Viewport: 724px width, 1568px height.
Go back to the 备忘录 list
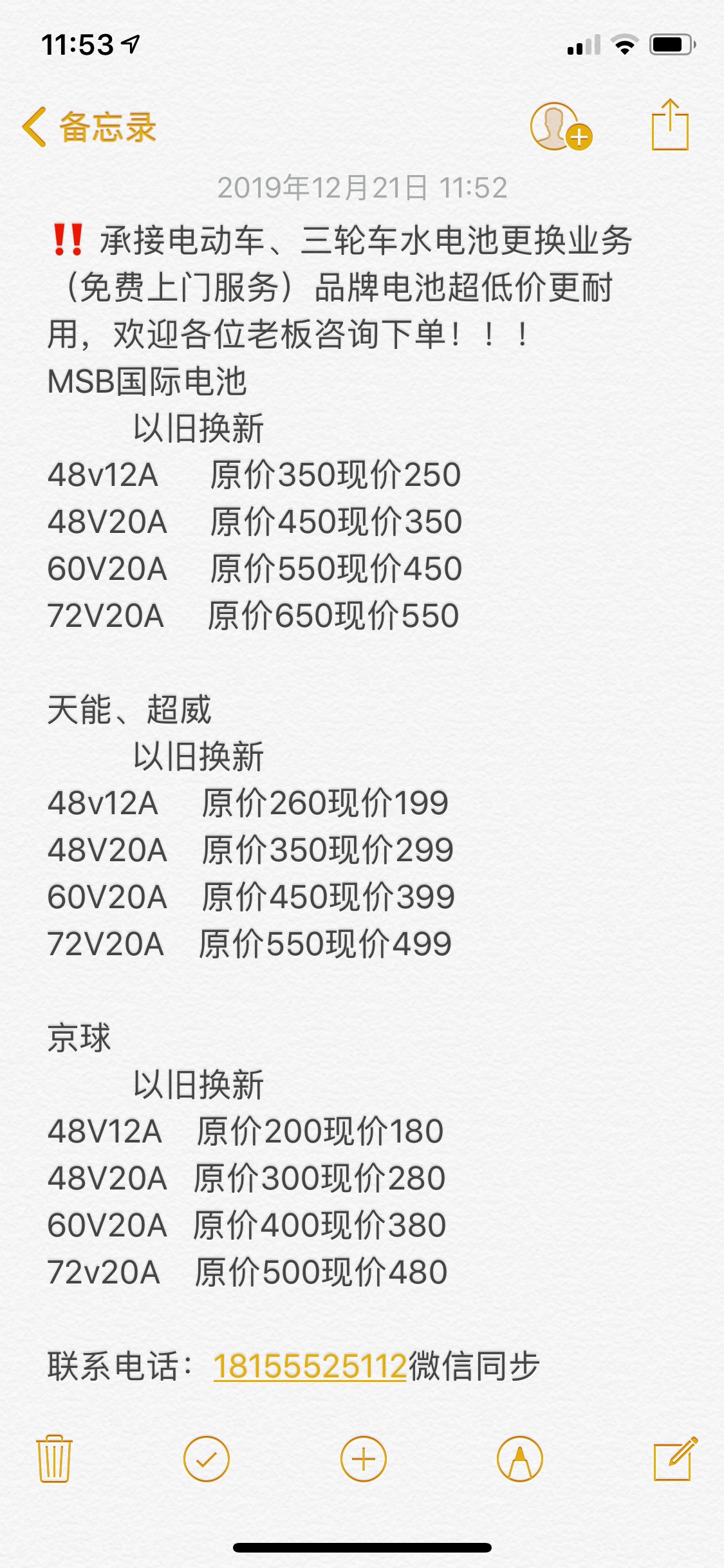coord(89,127)
